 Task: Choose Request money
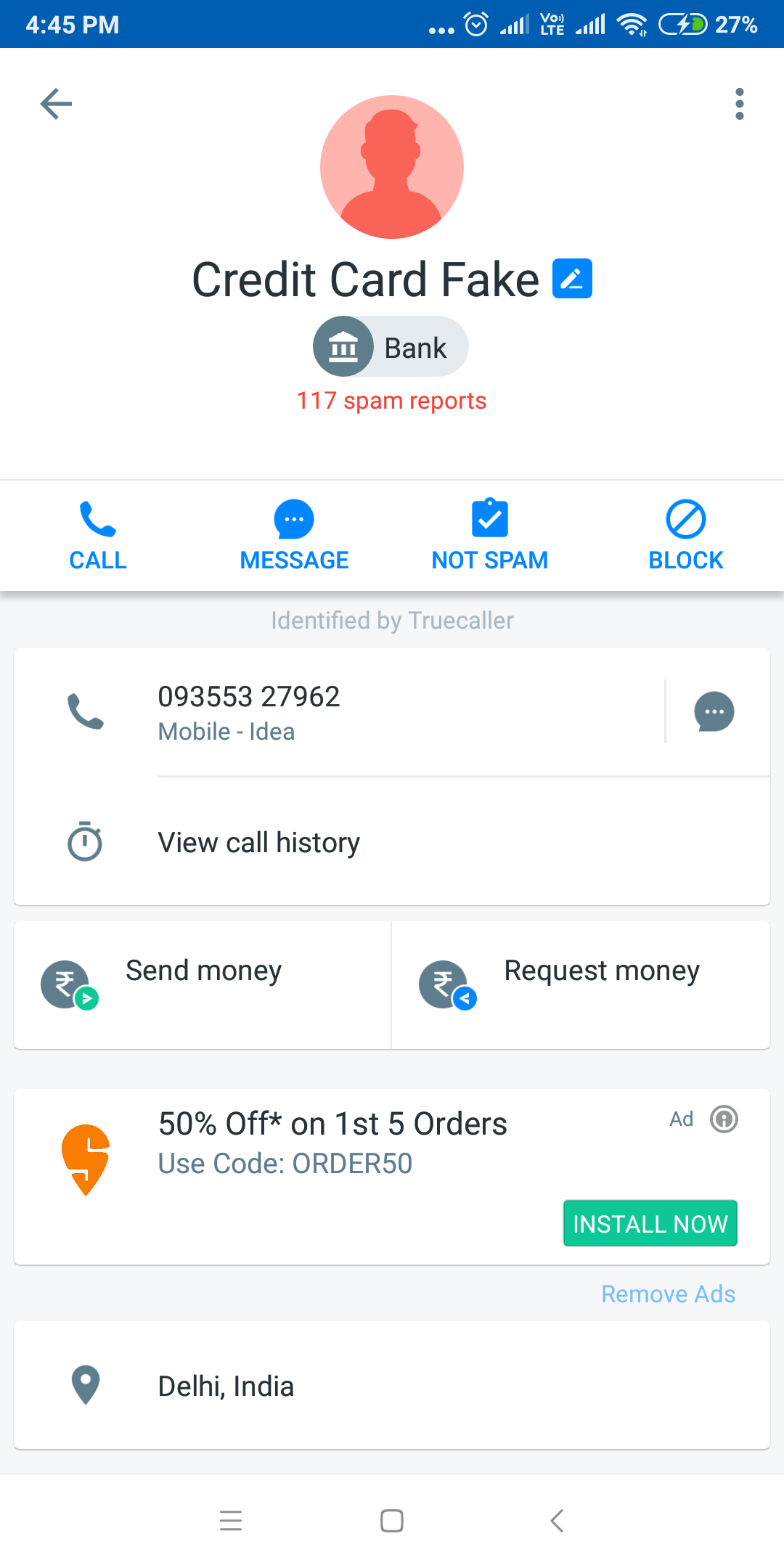(581, 984)
